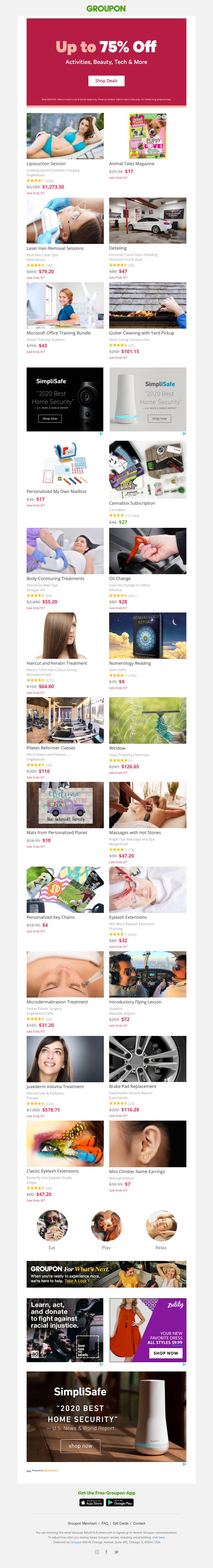Tap the Shop Deals button
This screenshot has height=1568, width=213.
[106, 80]
